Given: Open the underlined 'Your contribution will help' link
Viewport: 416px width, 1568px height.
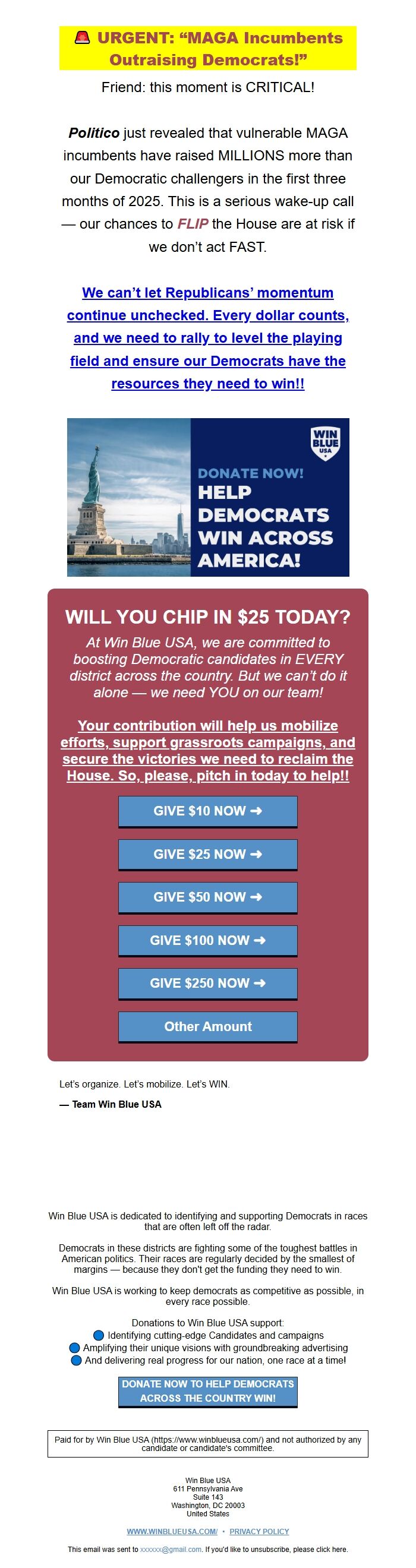Looking at the screenshot, I should click(207, 750).
